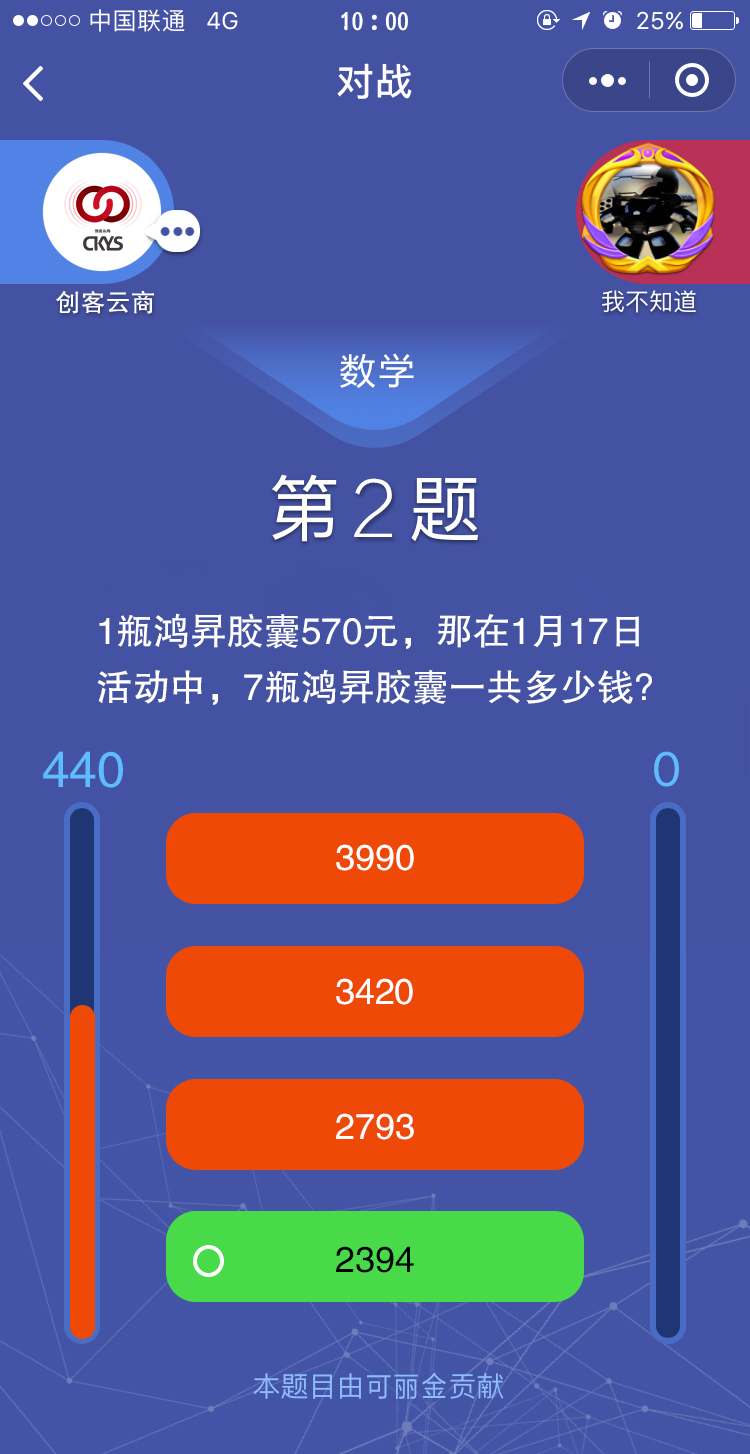
Task: Select answer 3990
Action: [x=374, y=858]
